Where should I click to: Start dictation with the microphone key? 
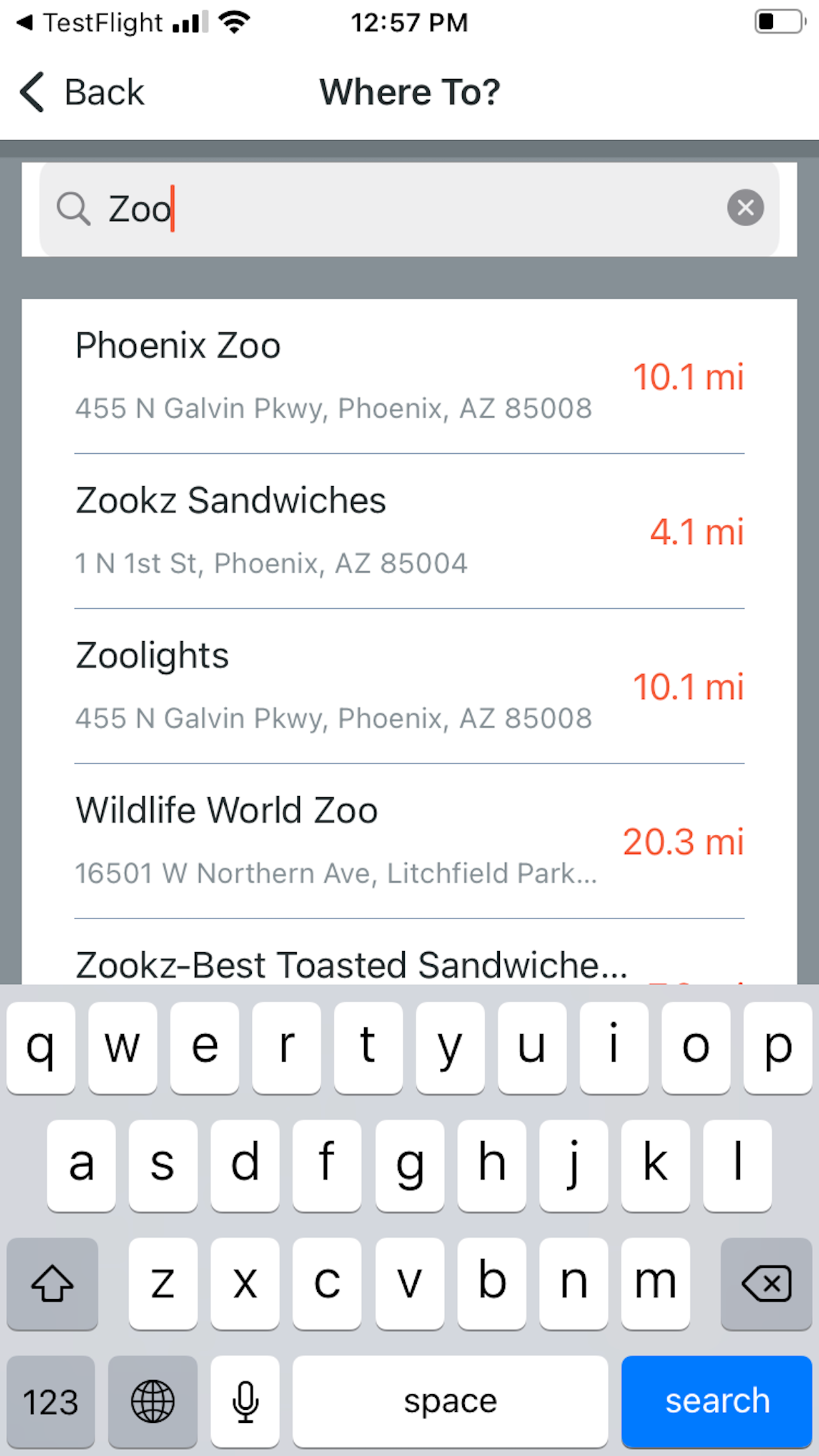point(245,1401)
